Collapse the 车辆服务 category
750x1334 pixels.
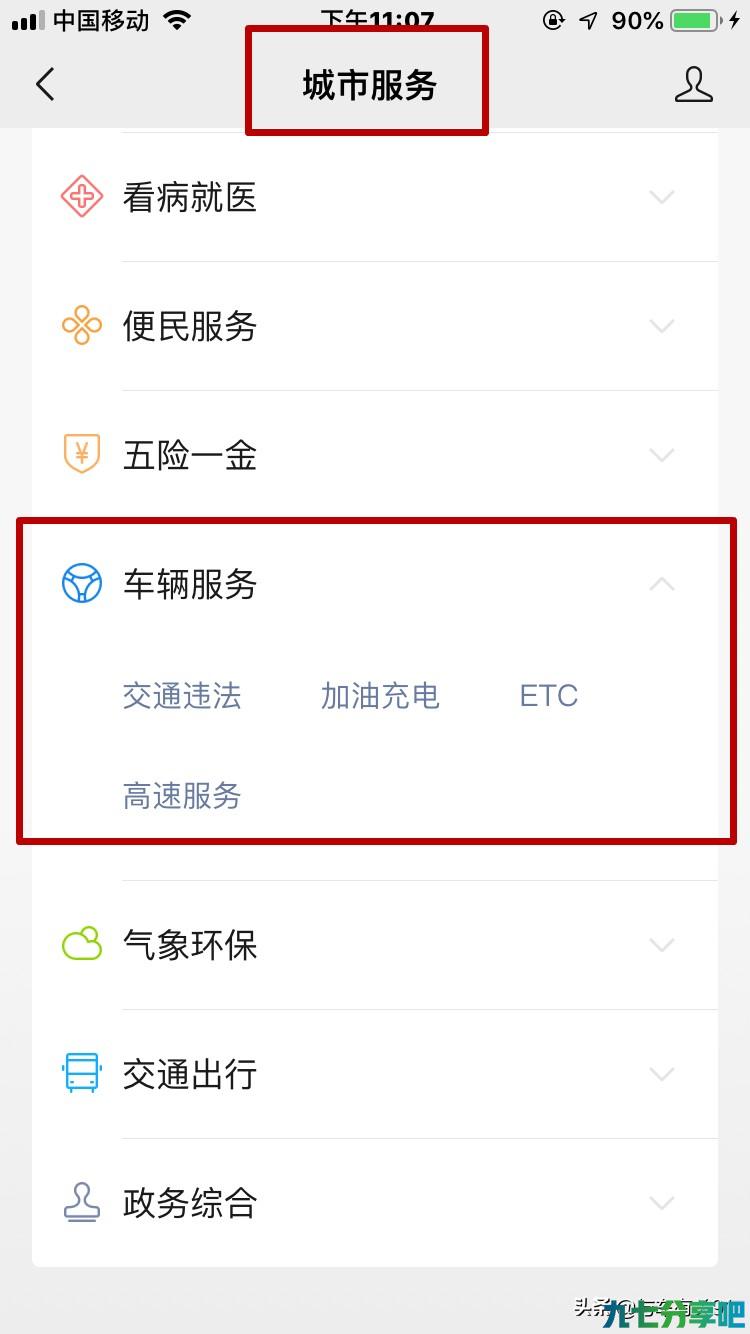coord(375,584)
